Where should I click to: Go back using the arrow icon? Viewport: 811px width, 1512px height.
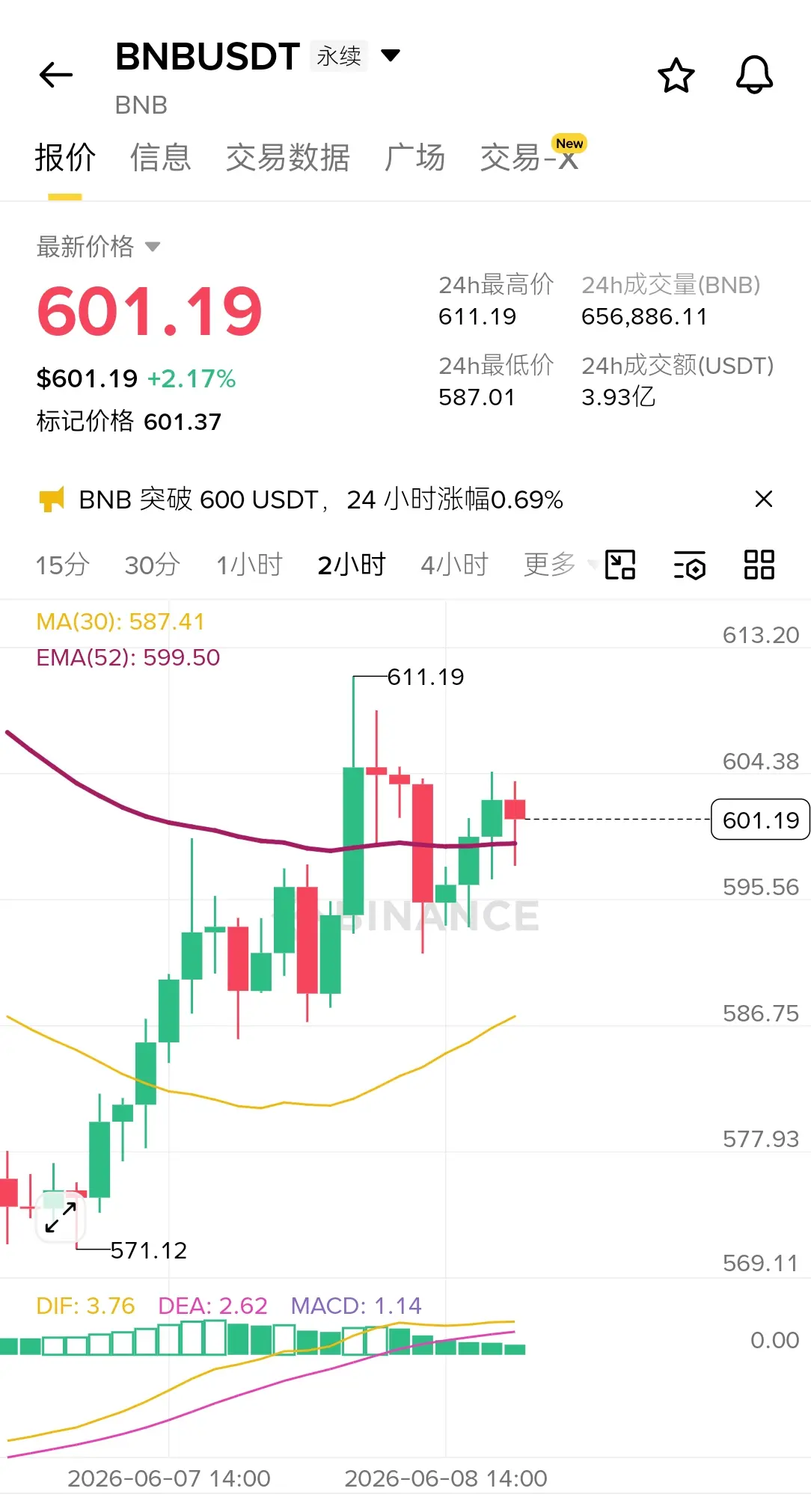(x=56, y=75)
